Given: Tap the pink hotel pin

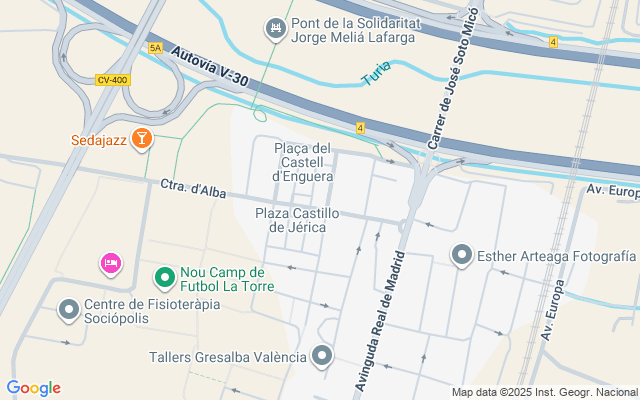Looking at the screenshot, I should click(x=111, y=264).
